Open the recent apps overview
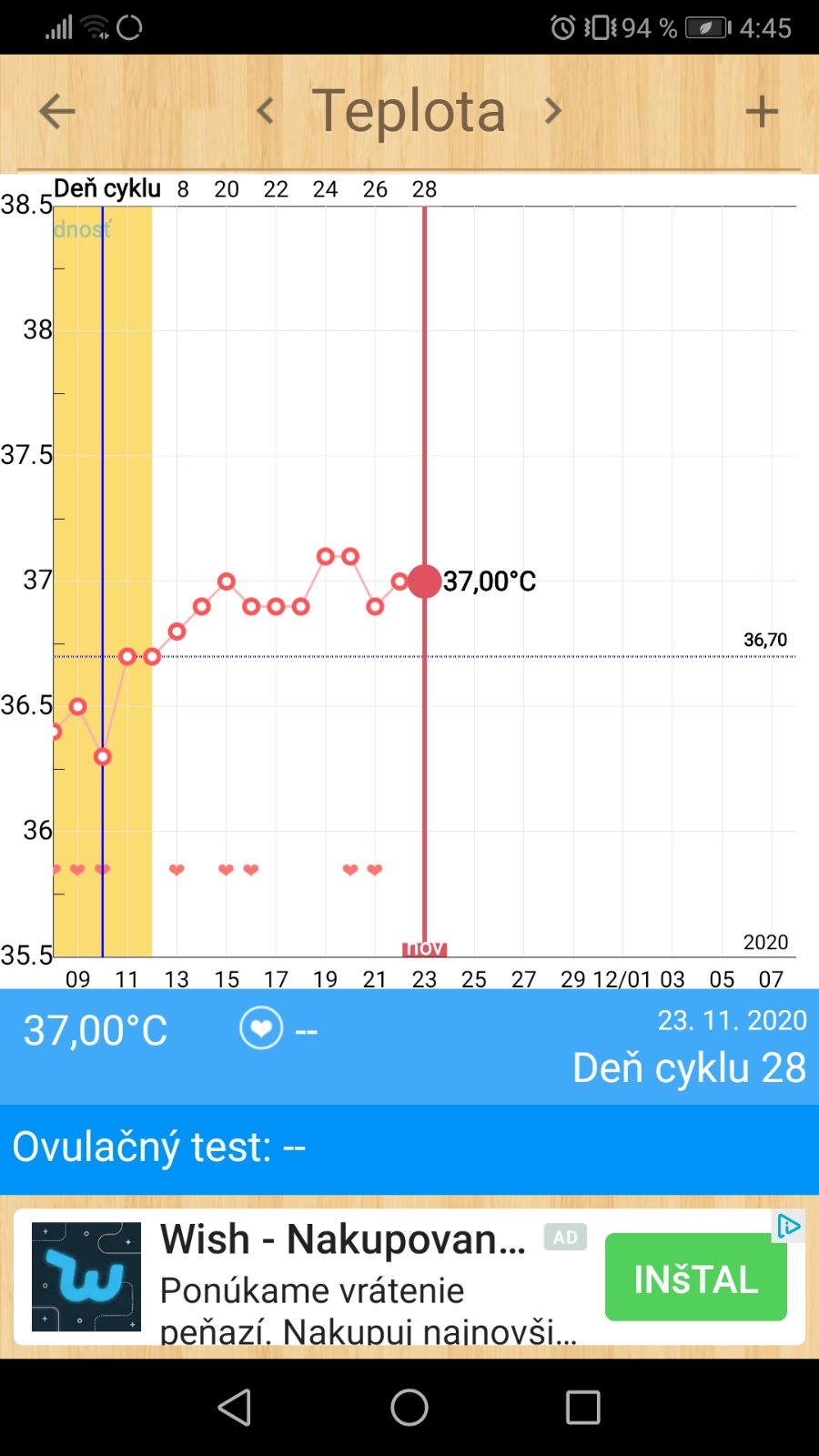The height and width of the screenshot is (1456, 819). click(582, 1407)
